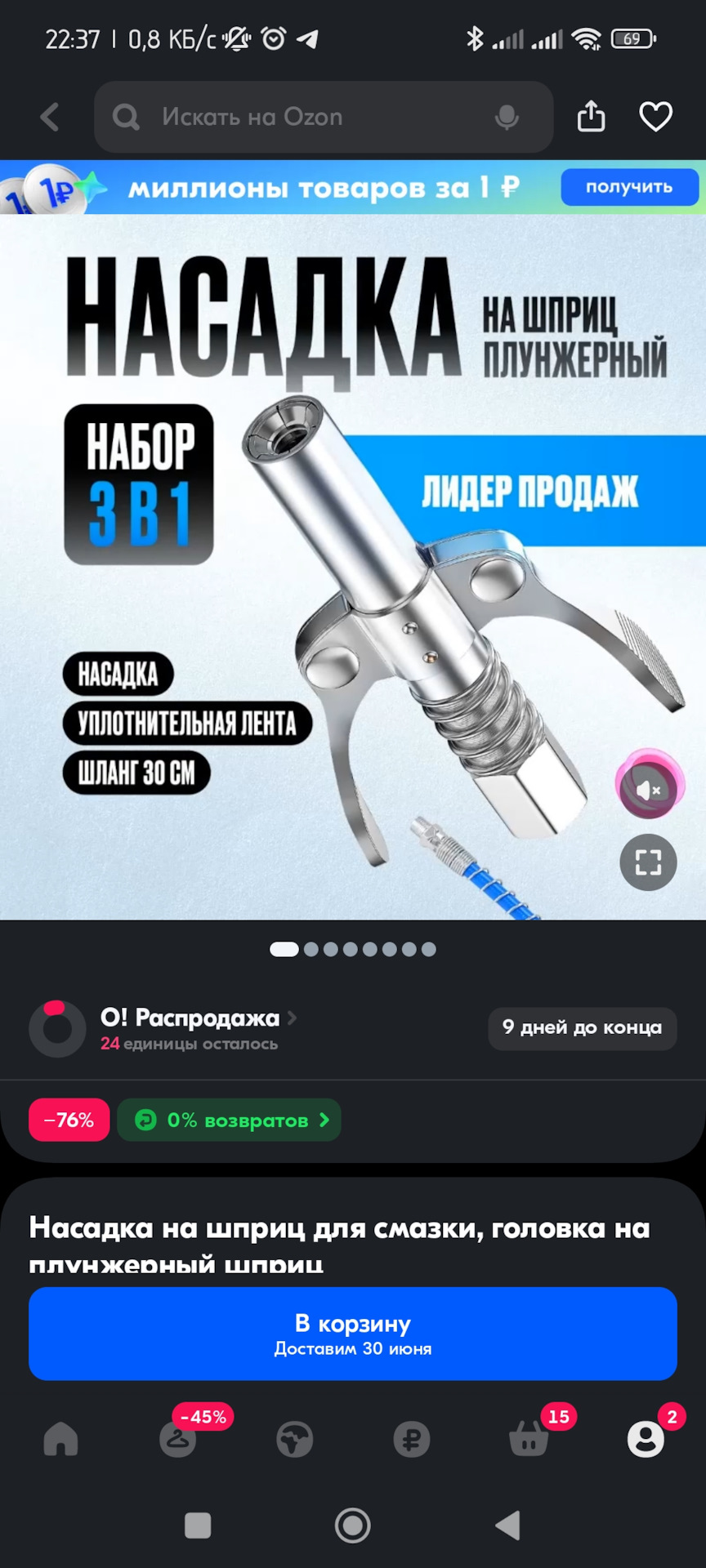Tap the получить button in the banner
The image size is (706, 1568).
pyautogui.click(x=628, y=187)
